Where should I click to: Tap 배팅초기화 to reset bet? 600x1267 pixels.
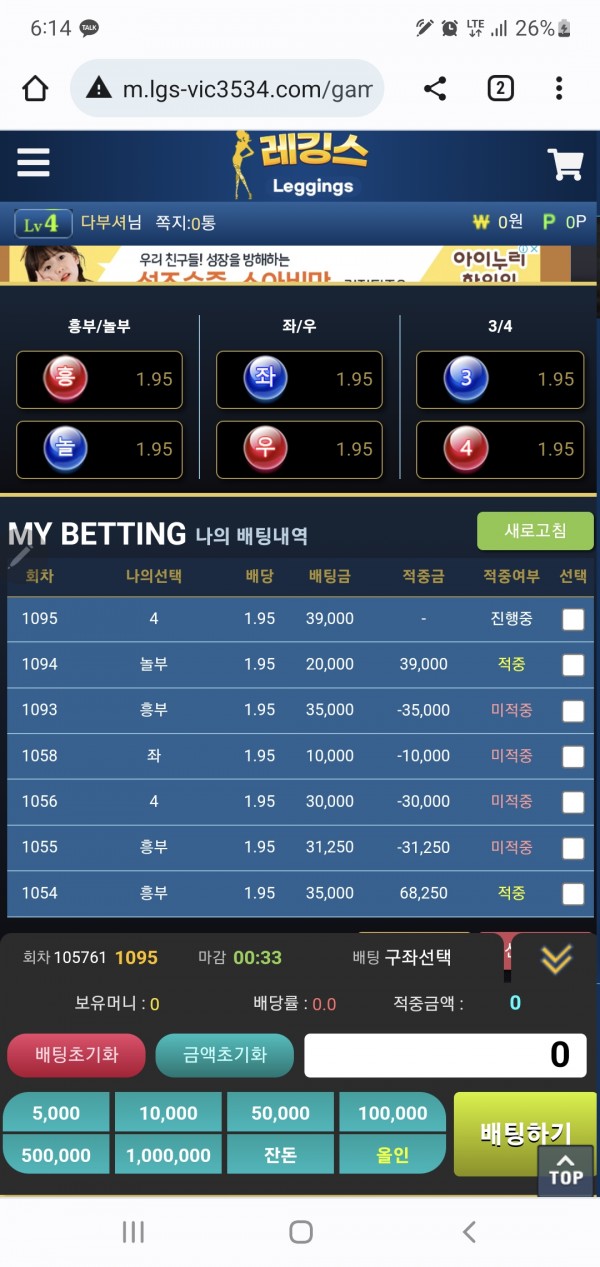77,1055
